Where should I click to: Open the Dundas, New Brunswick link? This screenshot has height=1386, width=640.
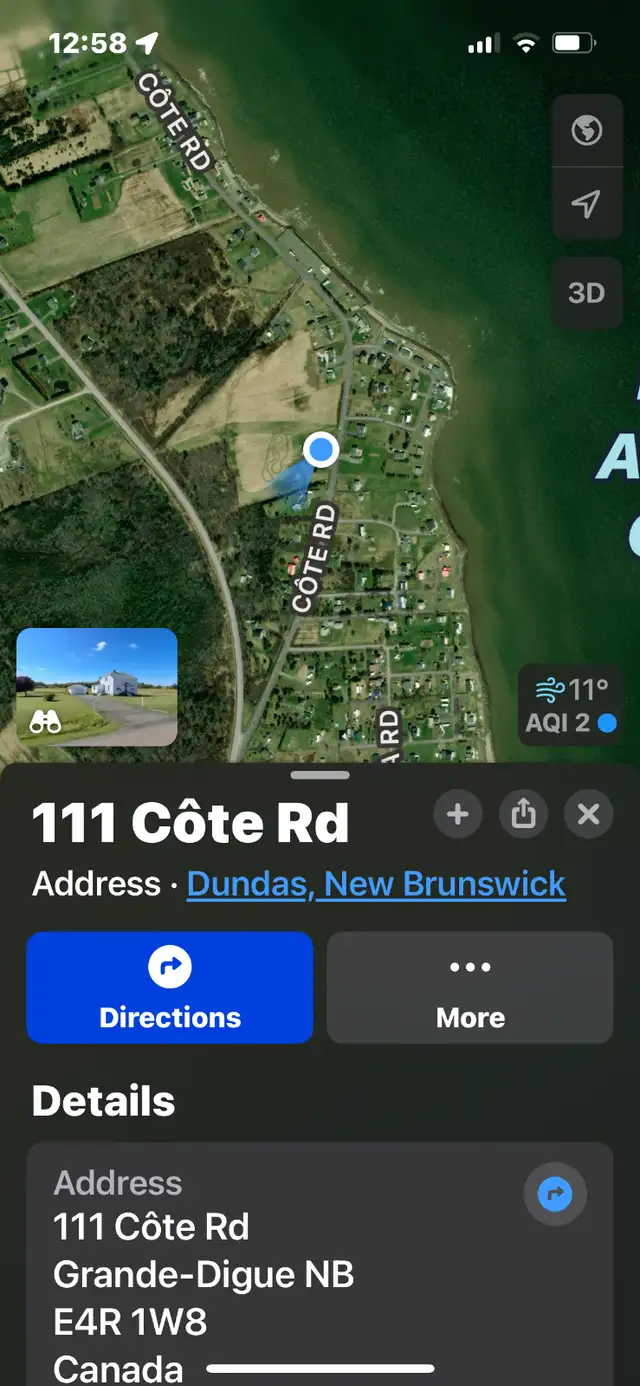(376, 884)
